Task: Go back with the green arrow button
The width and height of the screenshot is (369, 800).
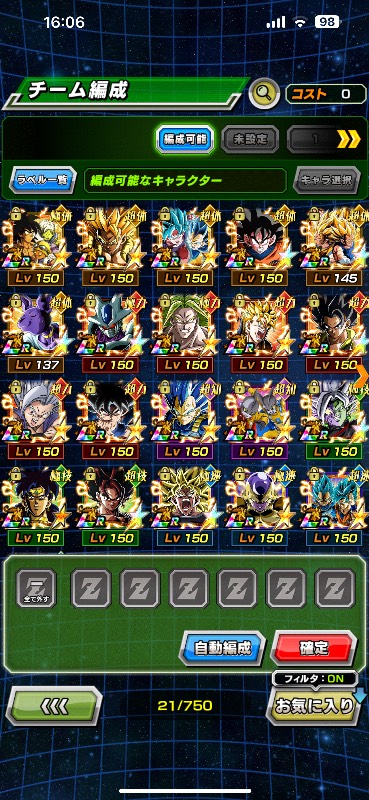Action: pyautogui.click(x=53, y=706)
